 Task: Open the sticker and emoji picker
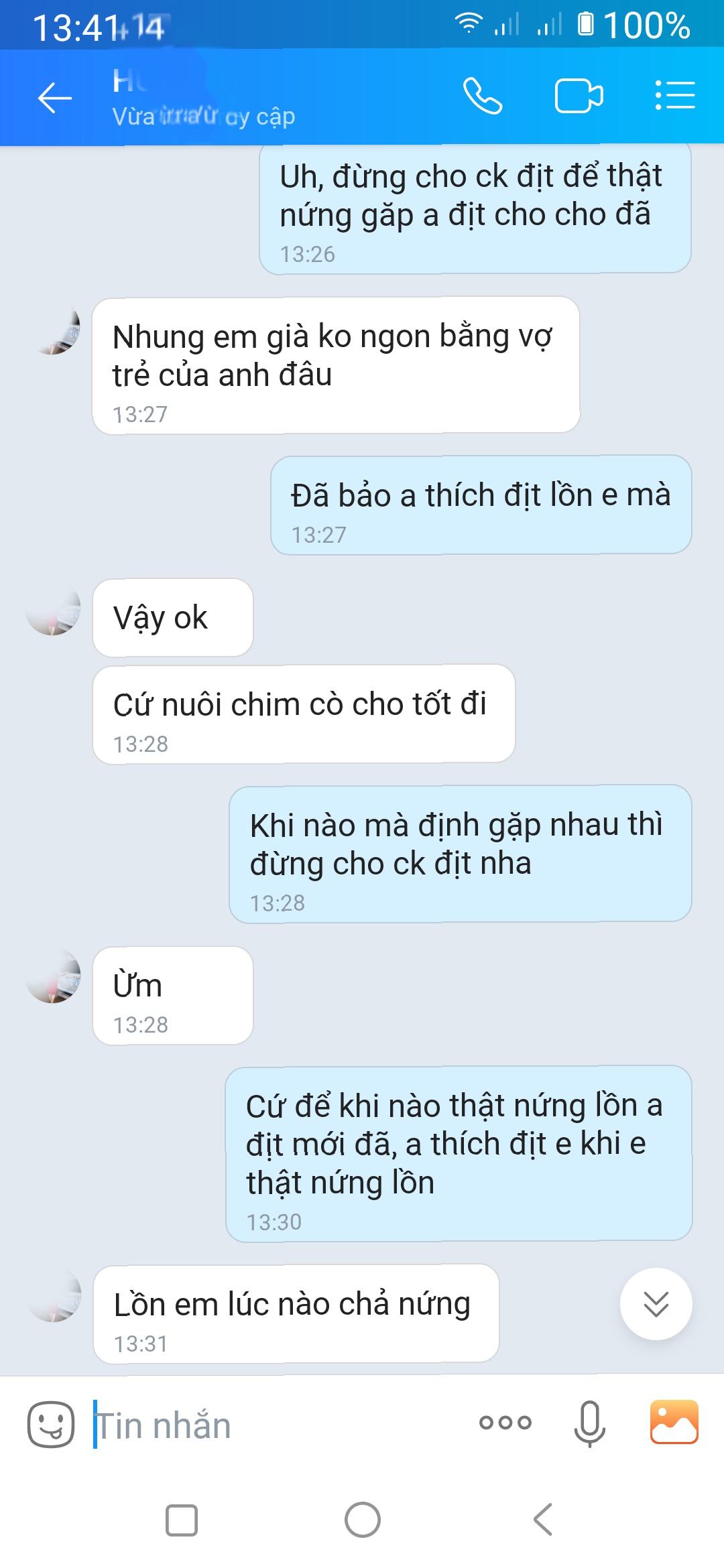click(x=51, y=1424)
